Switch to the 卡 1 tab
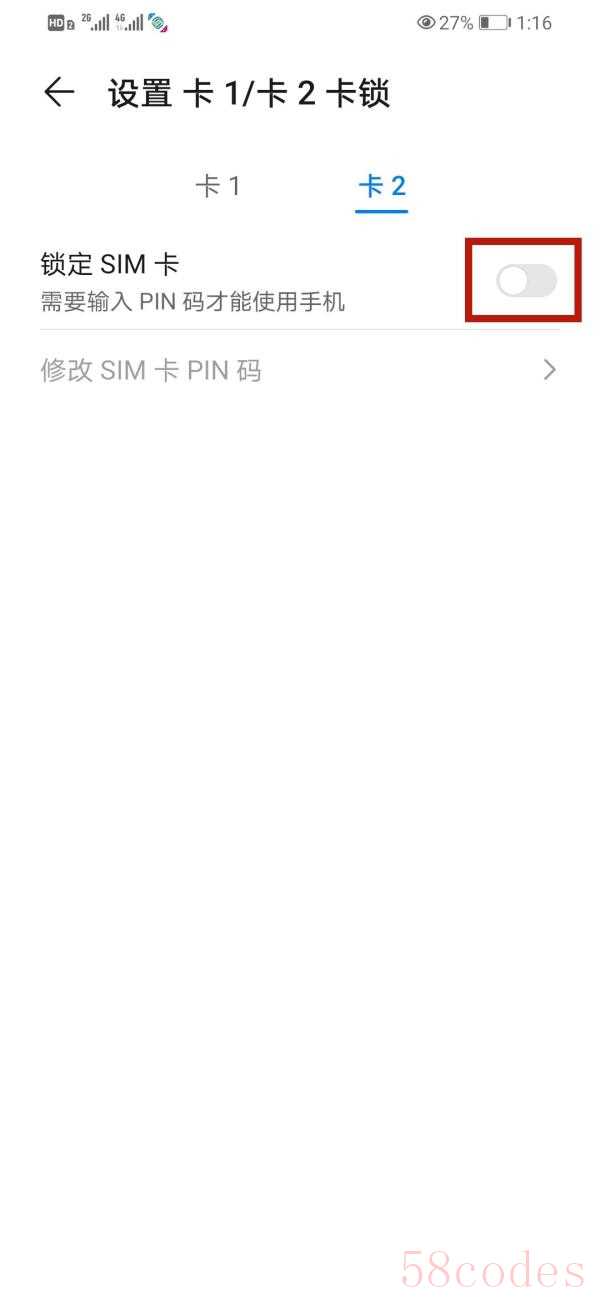 [218, 186]
